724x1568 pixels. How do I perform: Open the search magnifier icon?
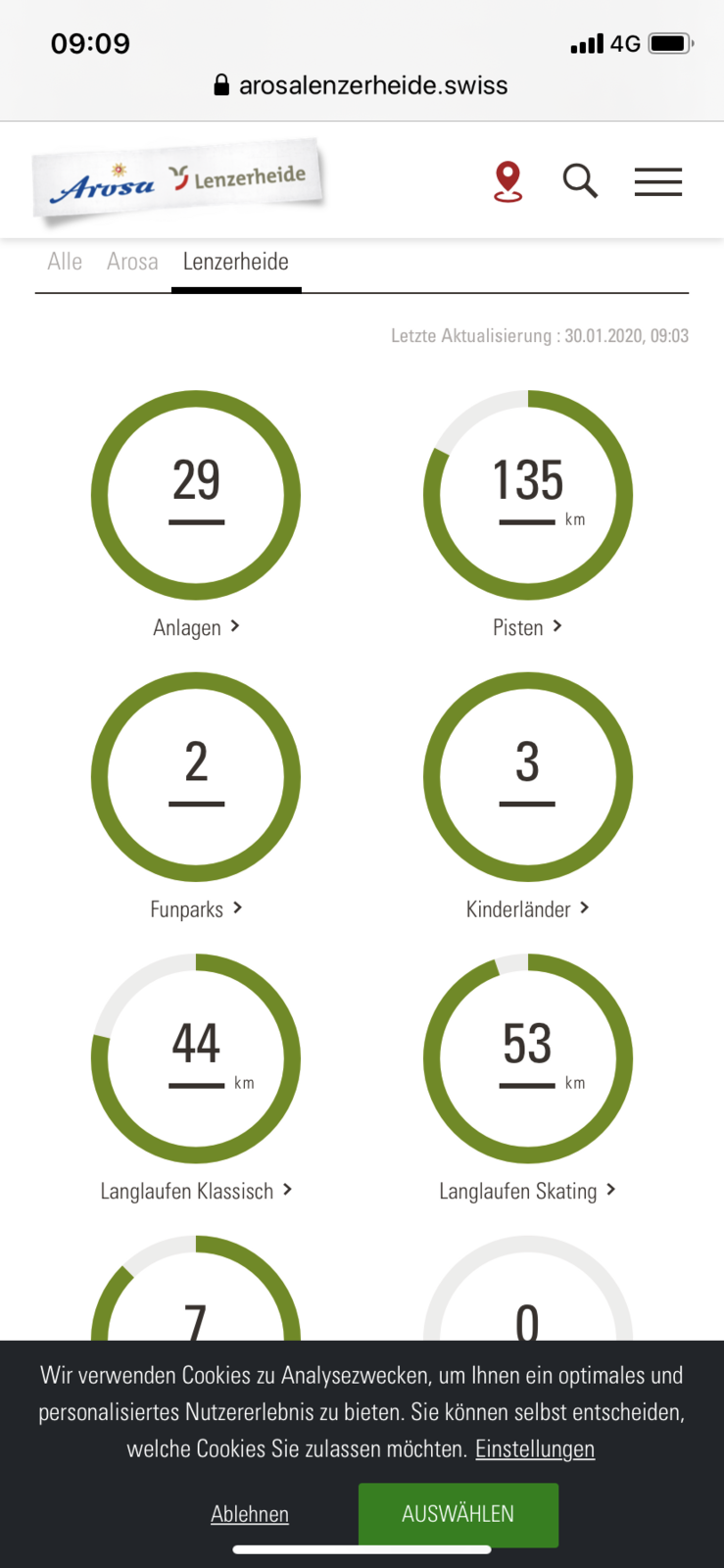point(580,181)
